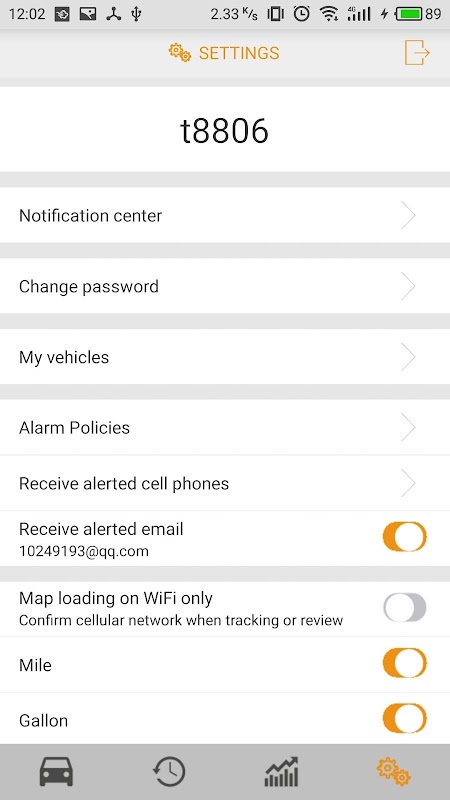Disable Receive alerted email toggle
Viewport: 450px width, 800px height.
(x=405, y=537)
